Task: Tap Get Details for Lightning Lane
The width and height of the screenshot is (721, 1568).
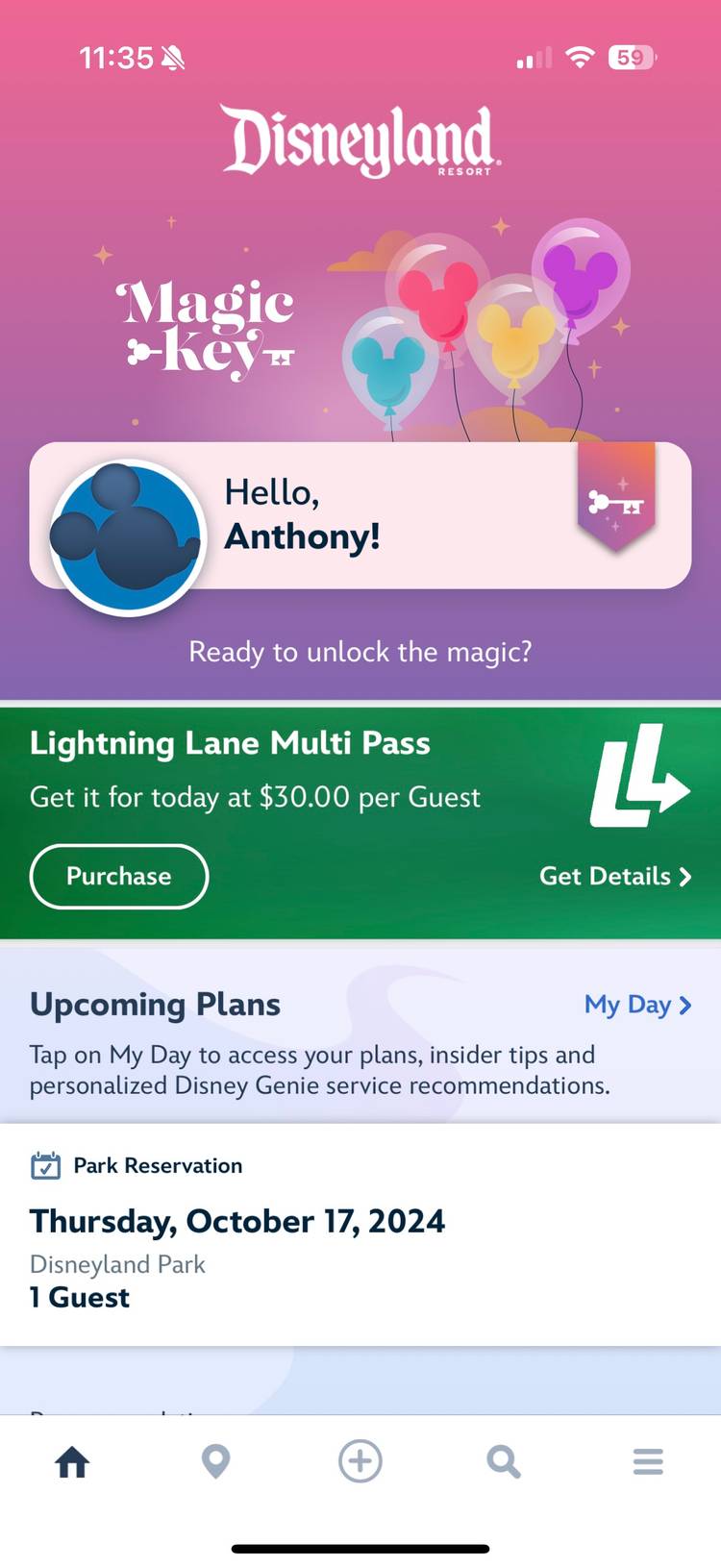Action: coord(604,876)
